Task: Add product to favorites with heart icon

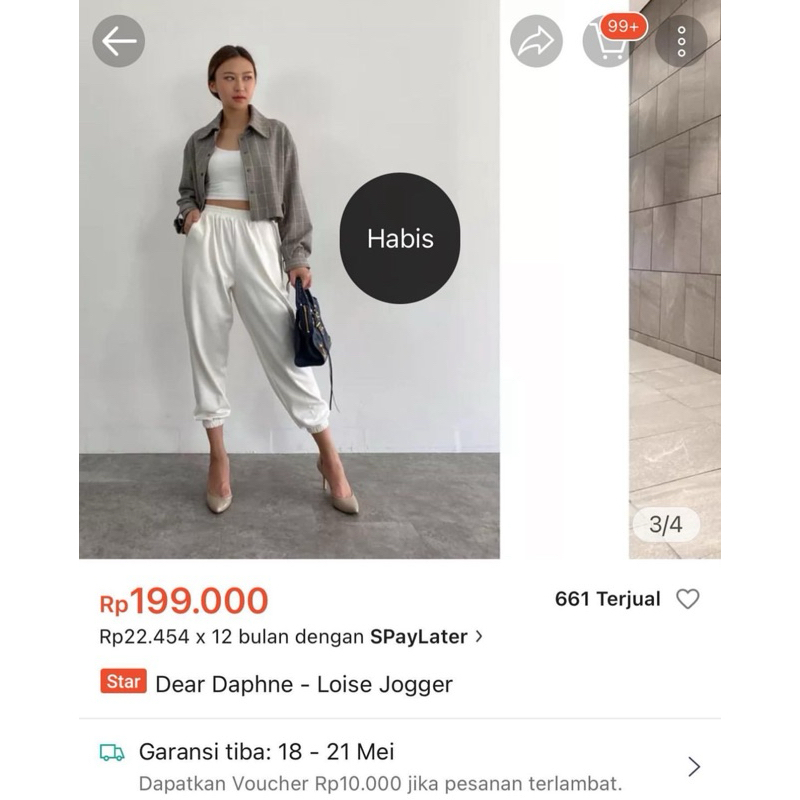Action: pyautogui.click(x=688, y=598)
